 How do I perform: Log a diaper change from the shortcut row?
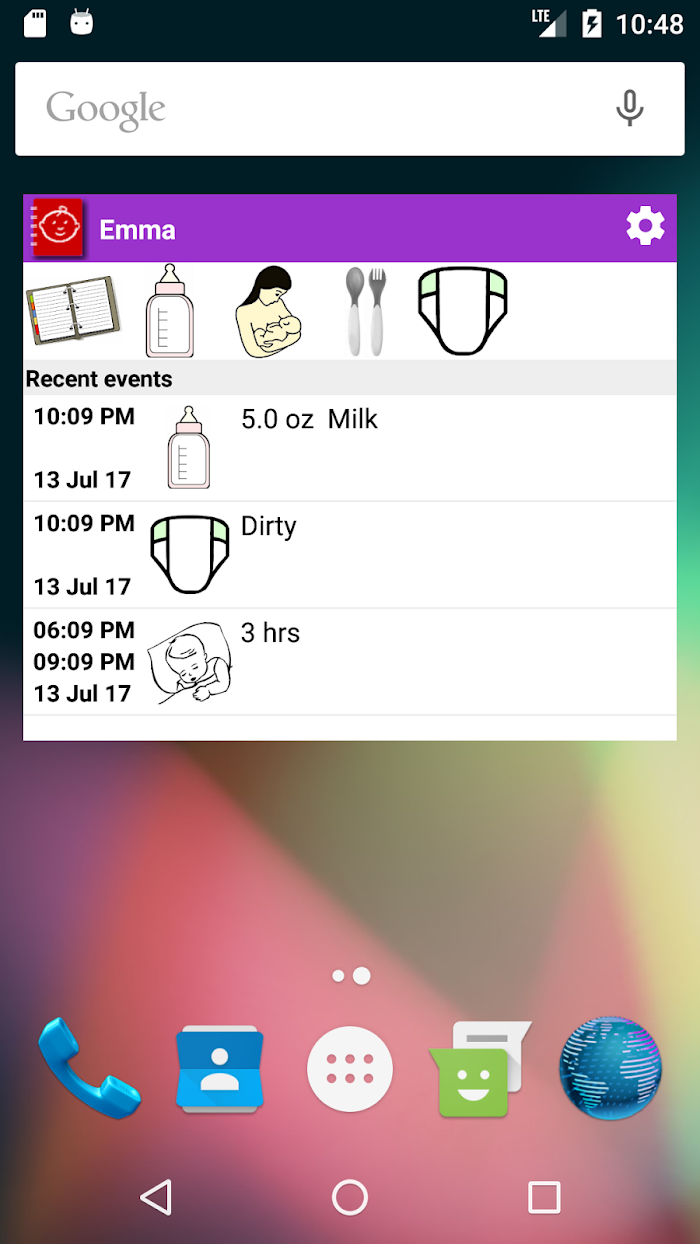pos(462,311)
